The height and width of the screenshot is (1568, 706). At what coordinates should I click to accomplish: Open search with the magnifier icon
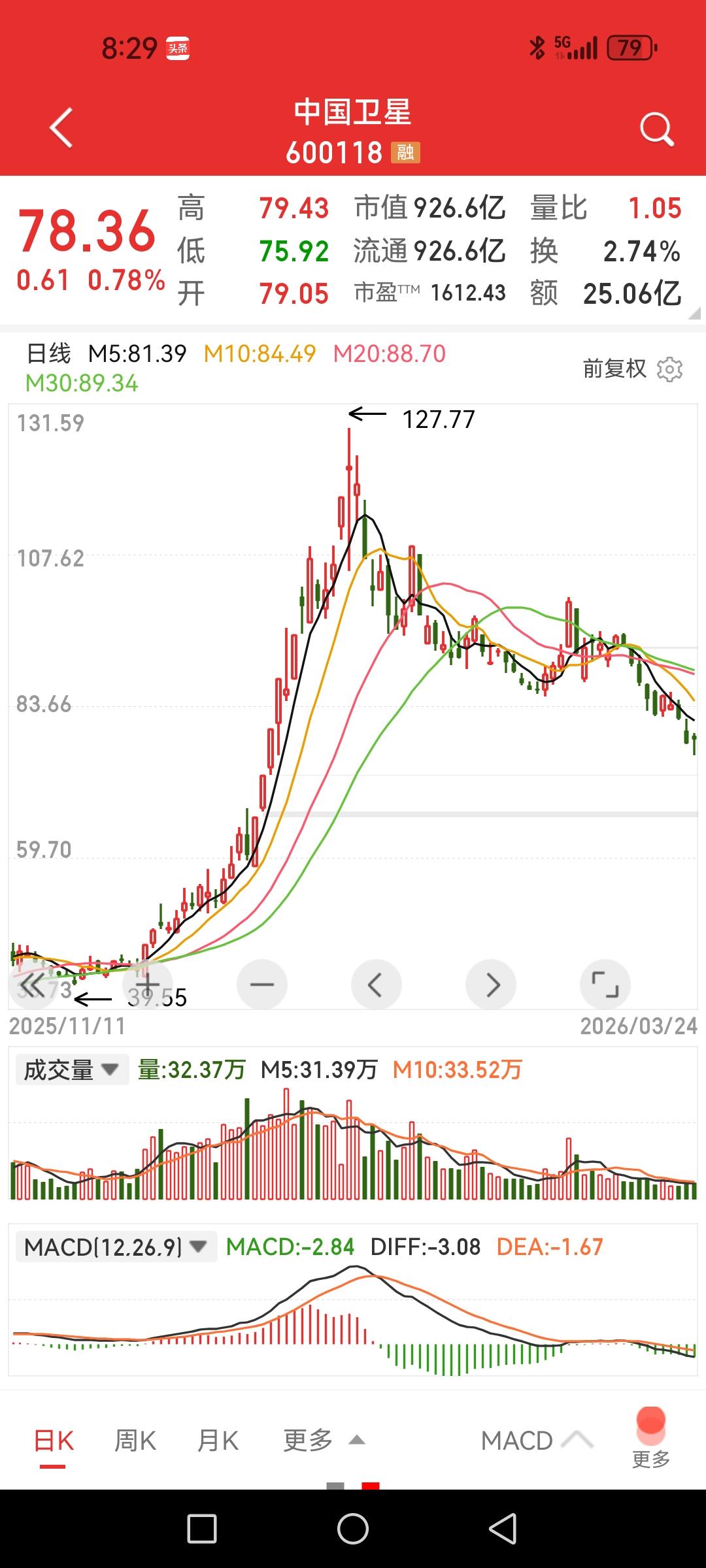pos(657,127)
